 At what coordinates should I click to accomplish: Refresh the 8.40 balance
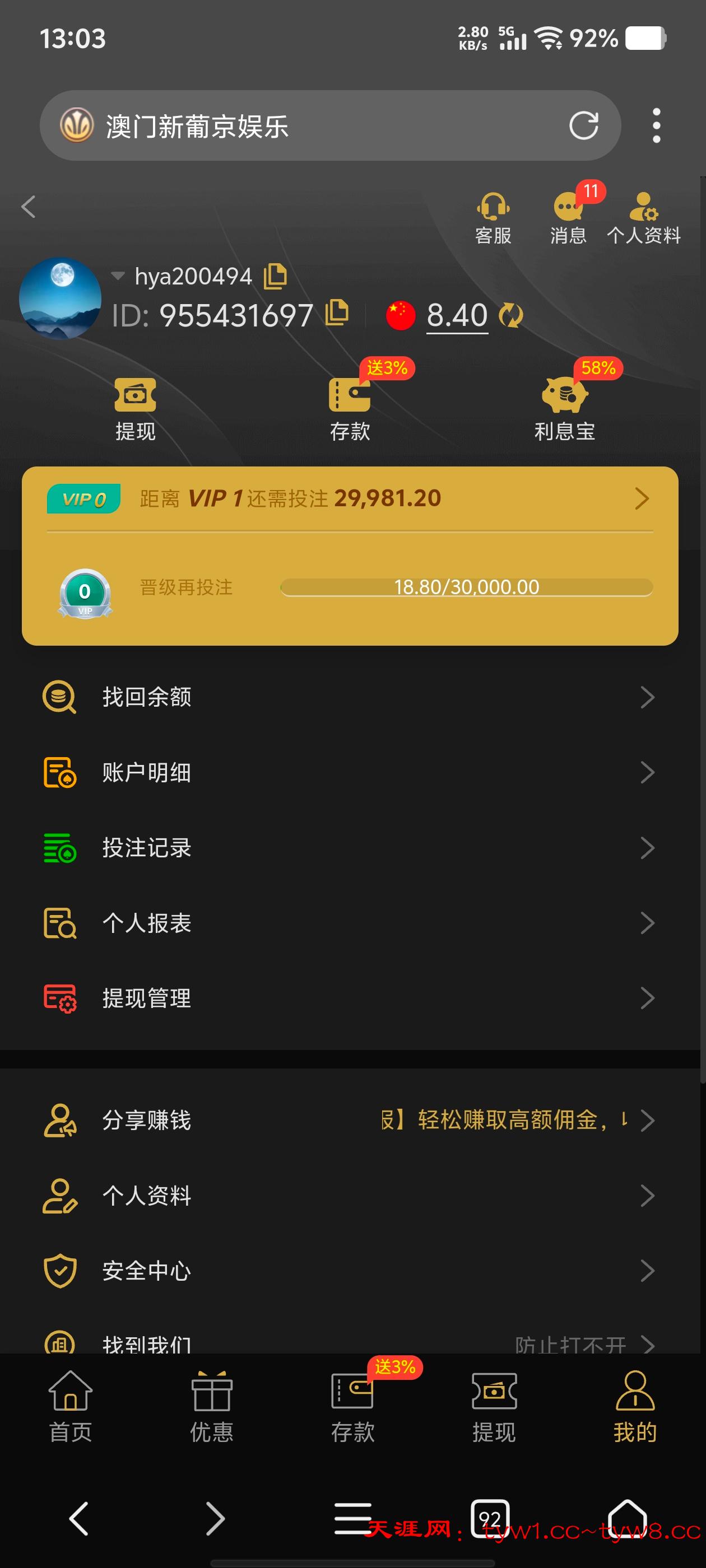point(510,315)
